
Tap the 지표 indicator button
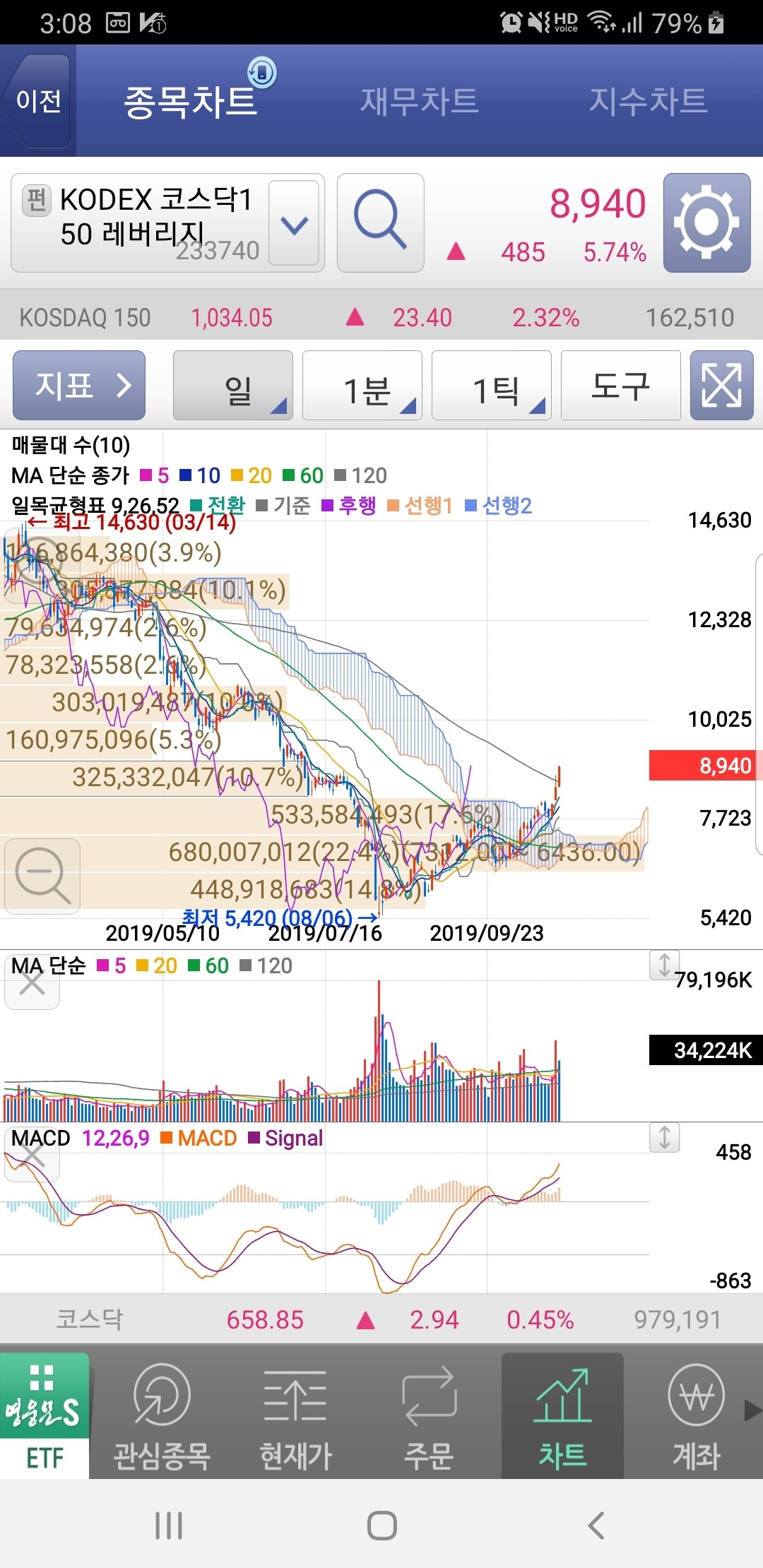[x=78, y=386]
